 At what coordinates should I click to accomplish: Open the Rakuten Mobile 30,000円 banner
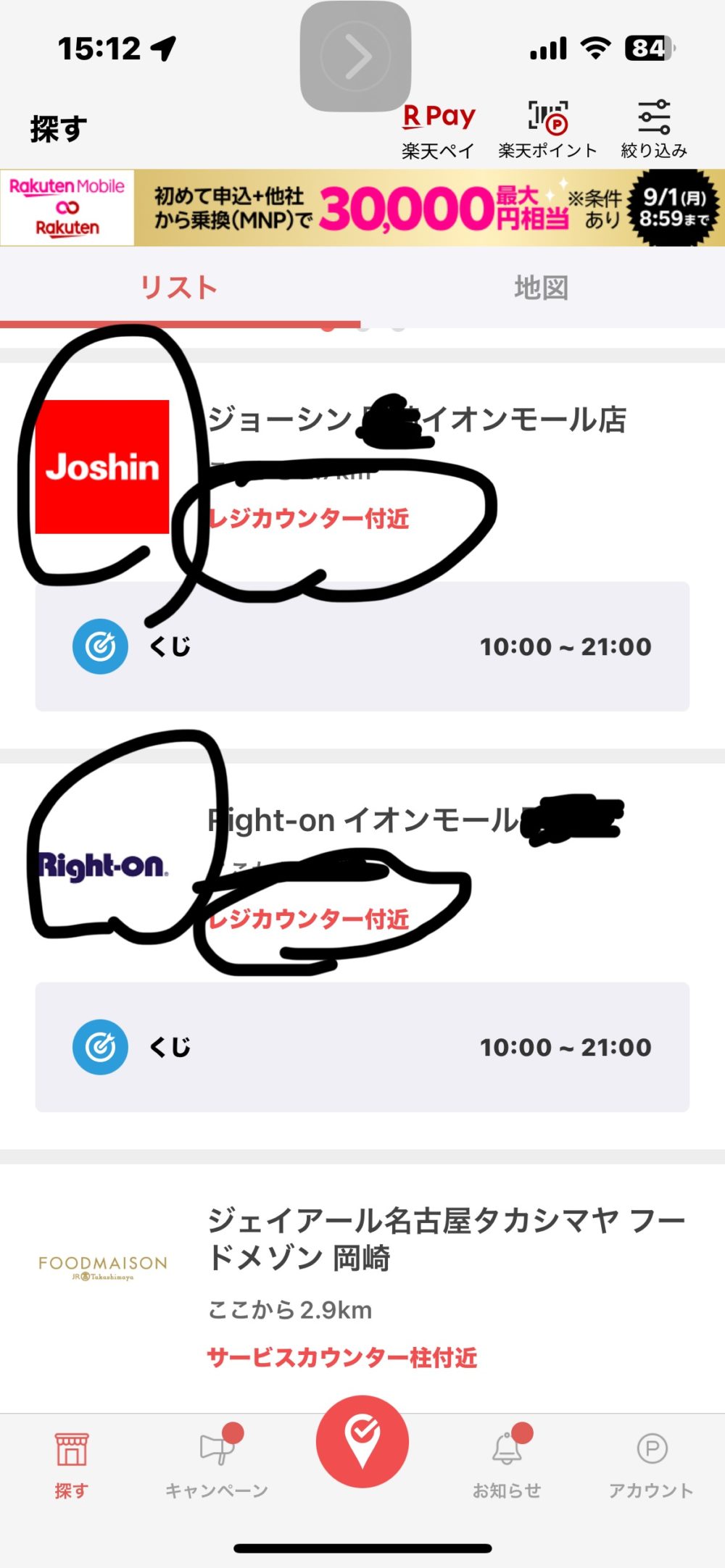point(362,208)
